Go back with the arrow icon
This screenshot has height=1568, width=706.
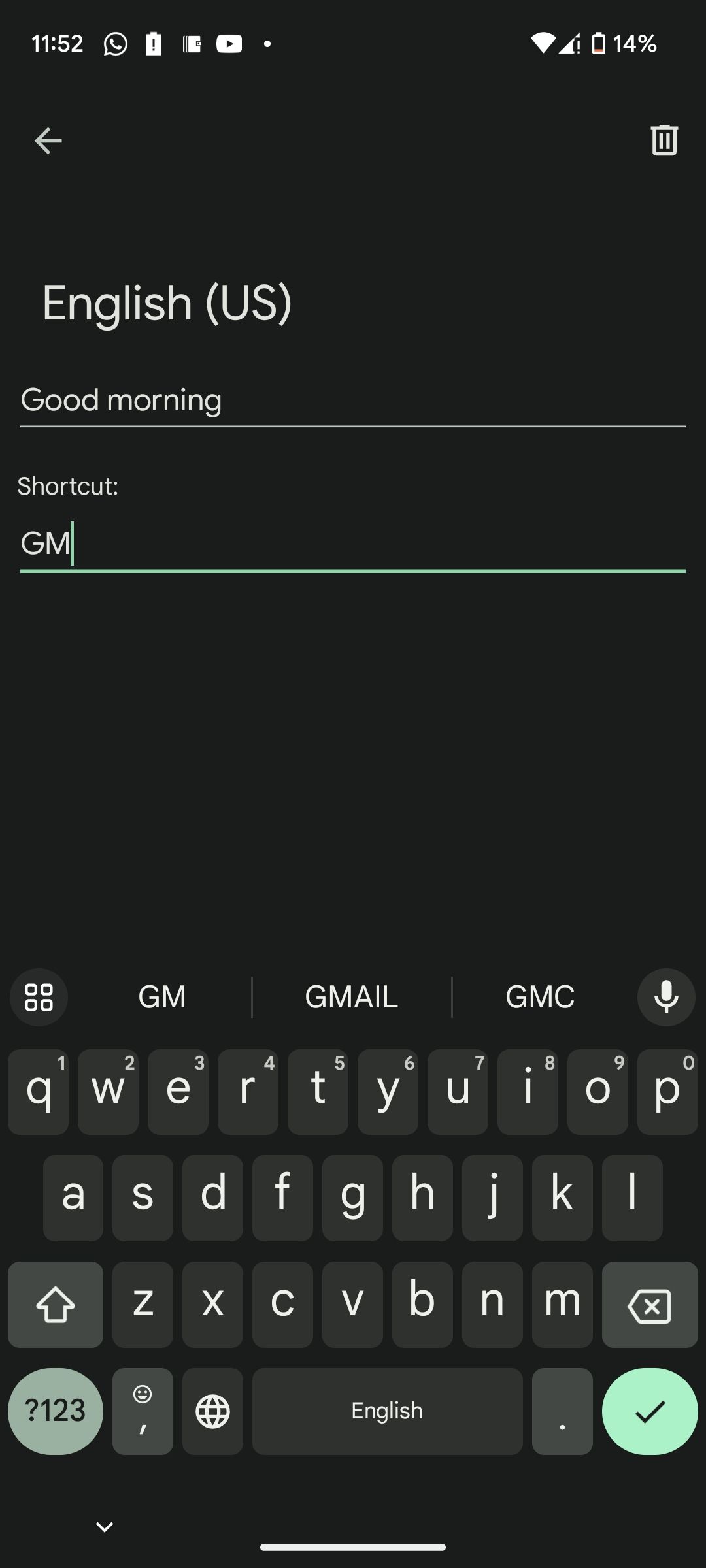click(x=46, y=140)
